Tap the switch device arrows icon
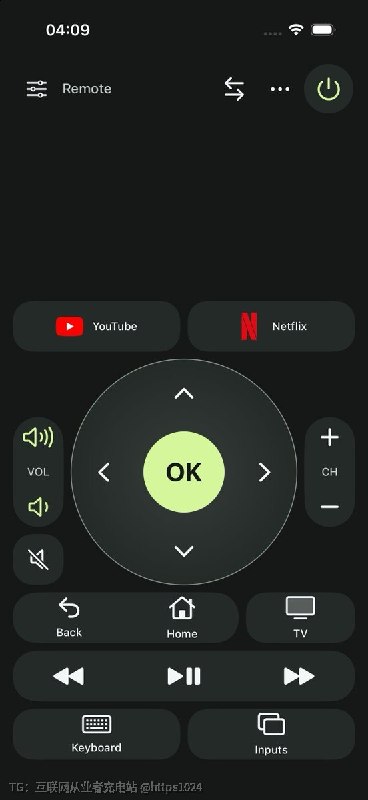 [x=234, y=89]
